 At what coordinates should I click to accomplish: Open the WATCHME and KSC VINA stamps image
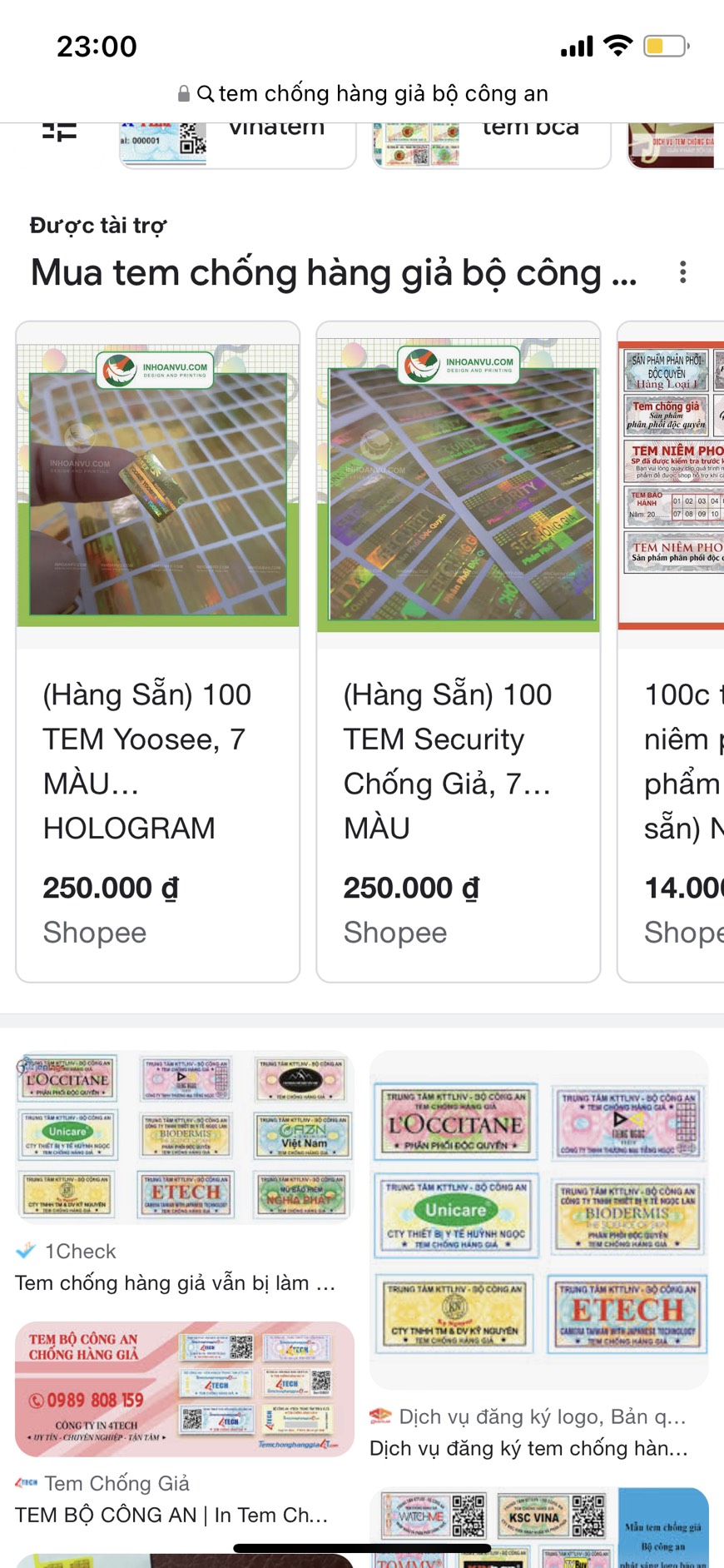click(539, 1526)
